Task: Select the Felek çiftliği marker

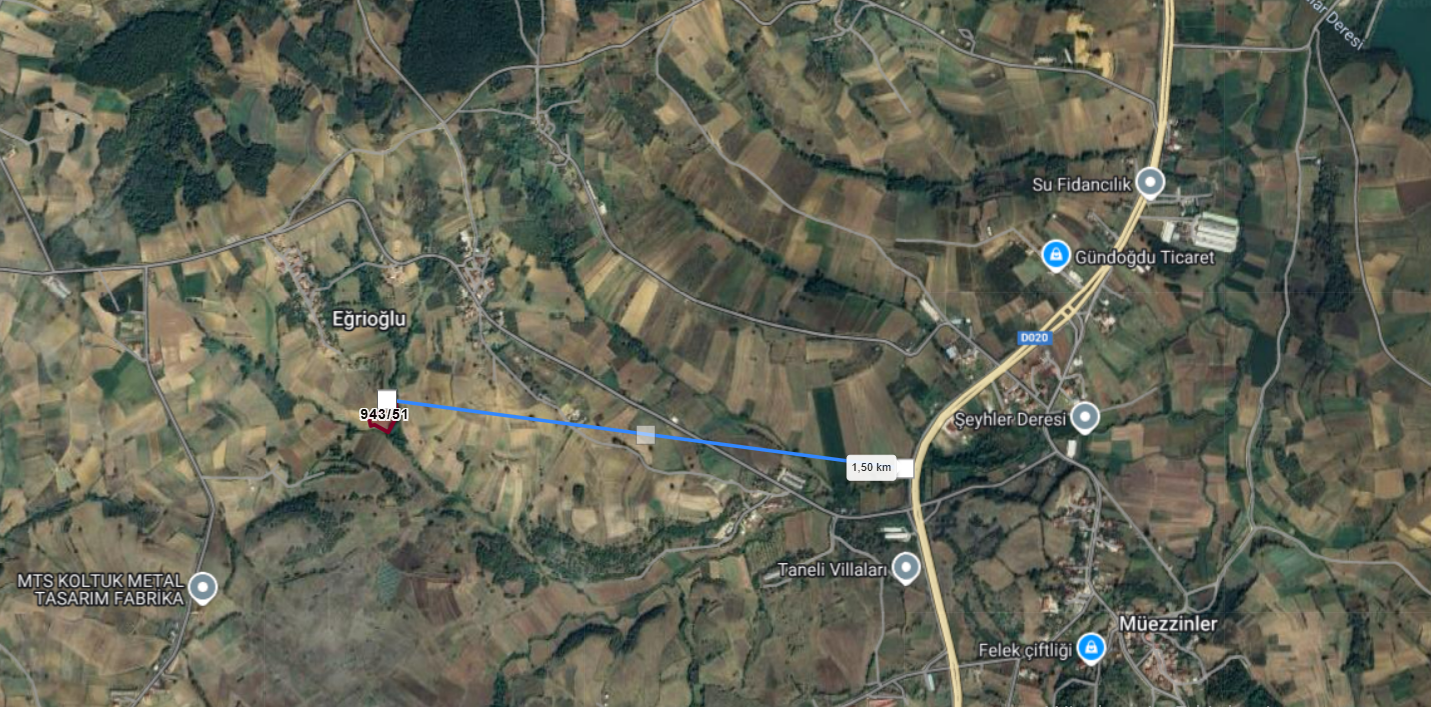Action: click(1091, 648)
